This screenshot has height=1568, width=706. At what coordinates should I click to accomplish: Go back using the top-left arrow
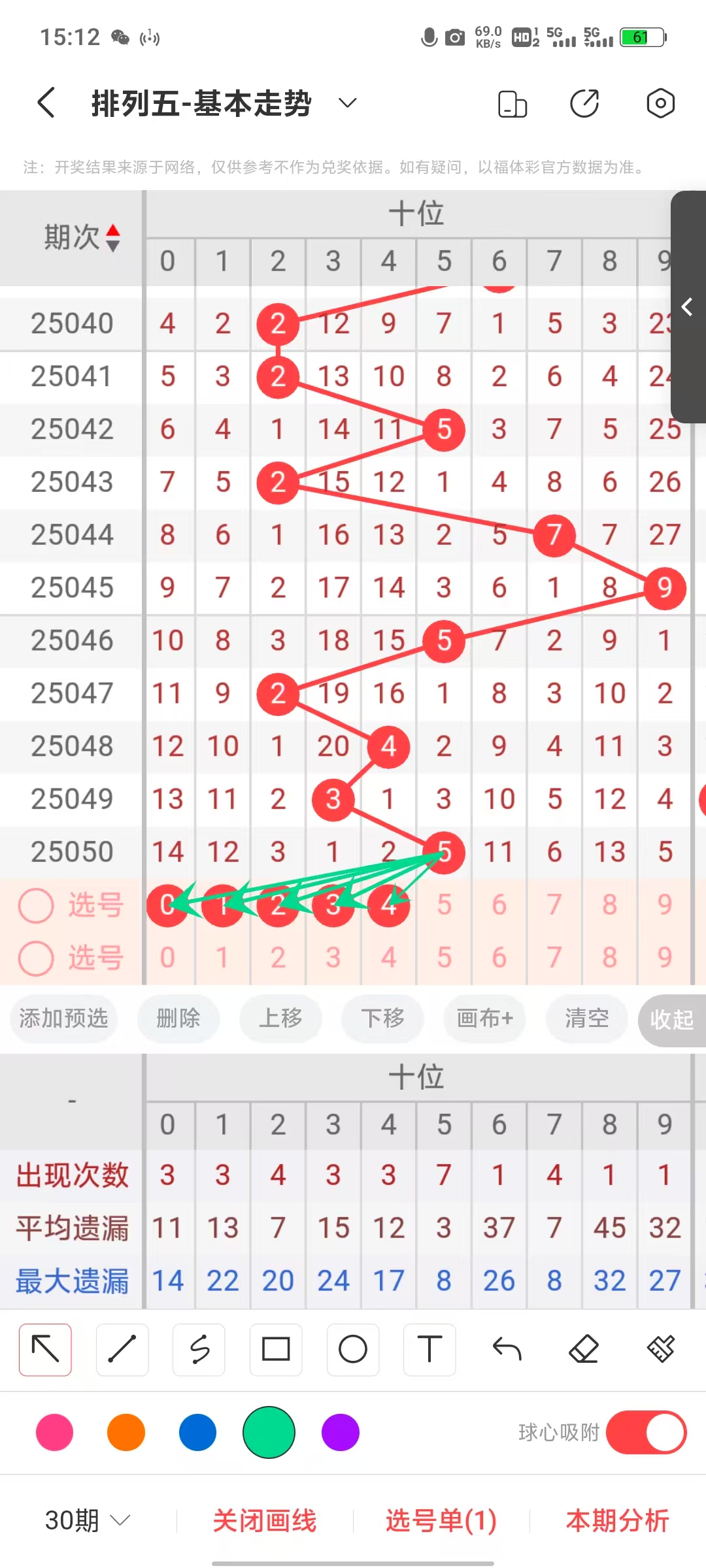click(x=46, y=103)
